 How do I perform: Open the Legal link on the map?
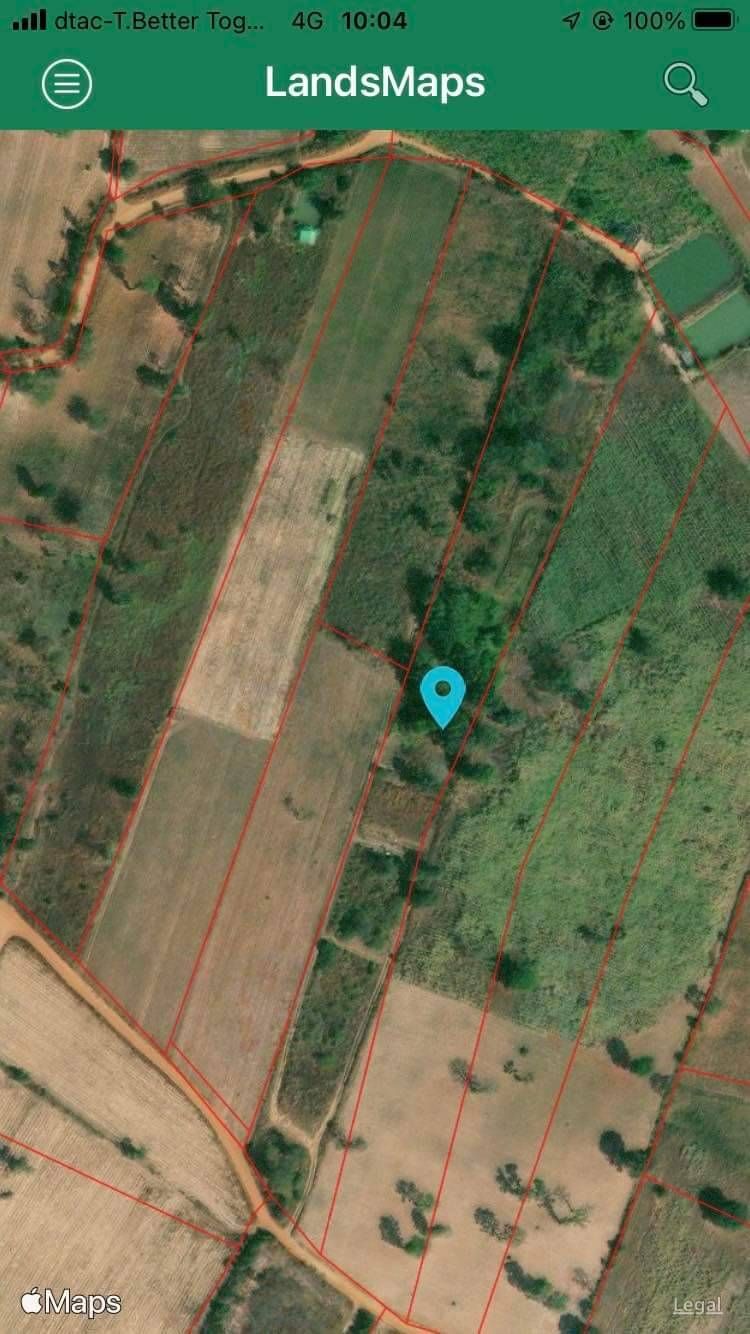[697, 1305]
